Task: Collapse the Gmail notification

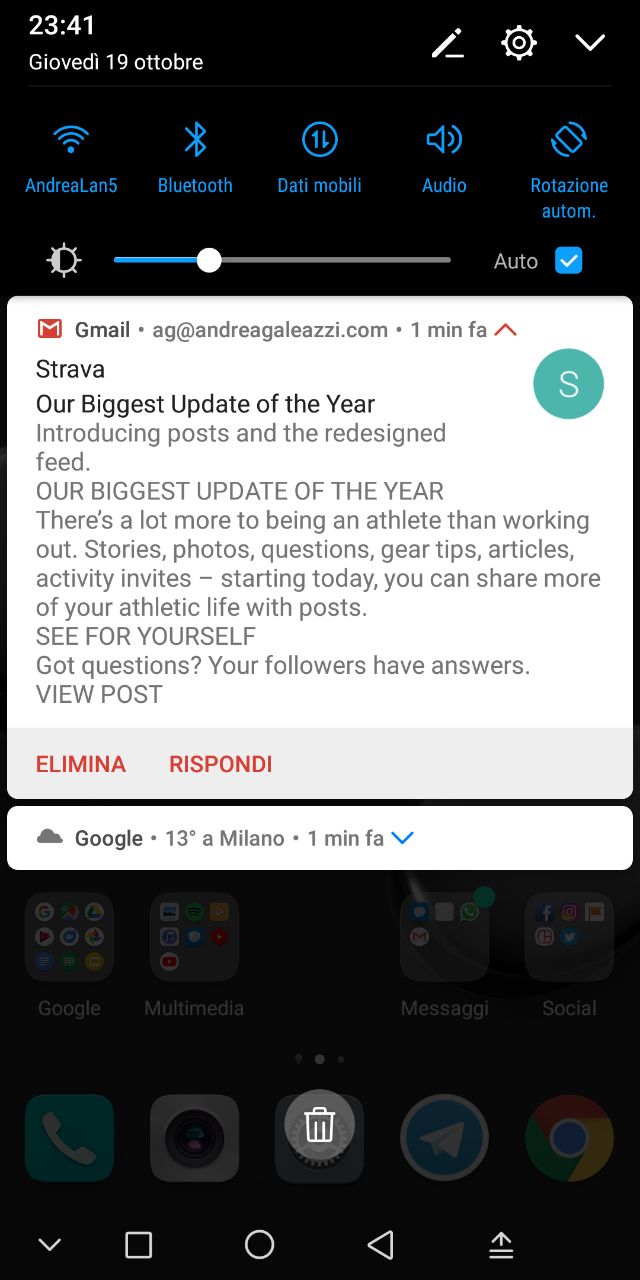Action: pos(505,329)
